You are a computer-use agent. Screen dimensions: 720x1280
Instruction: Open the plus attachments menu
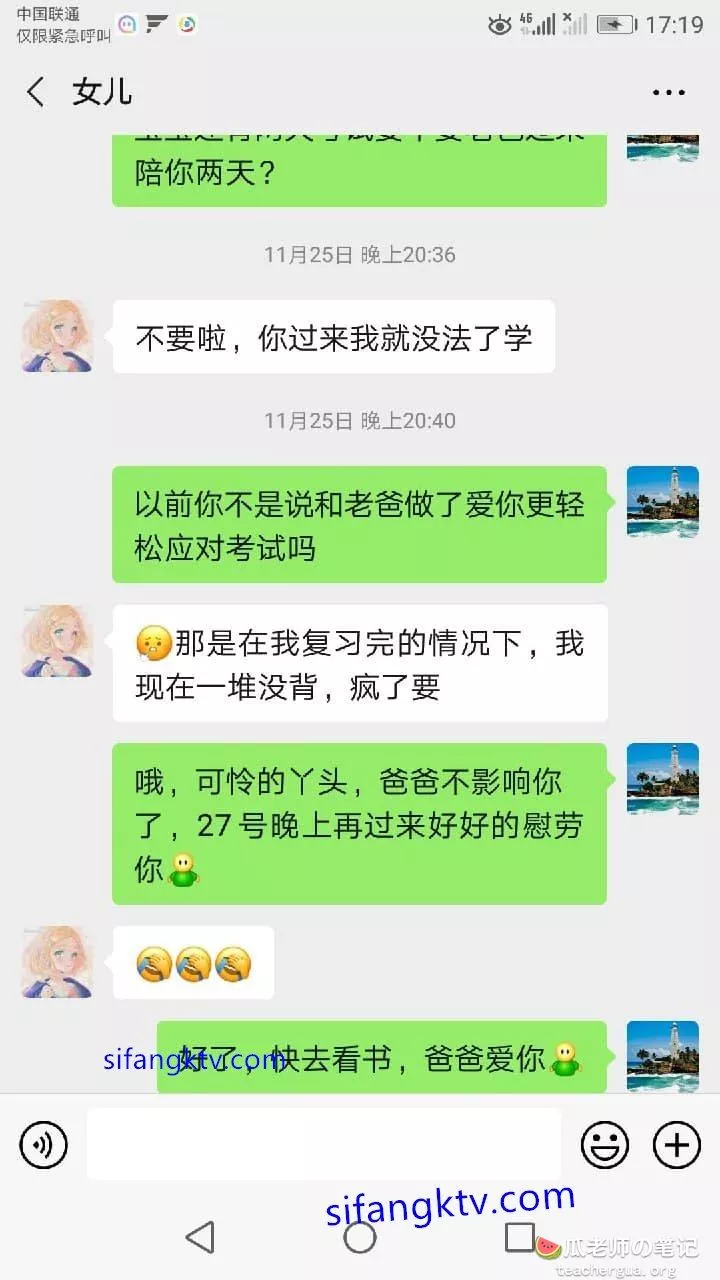676,1144
